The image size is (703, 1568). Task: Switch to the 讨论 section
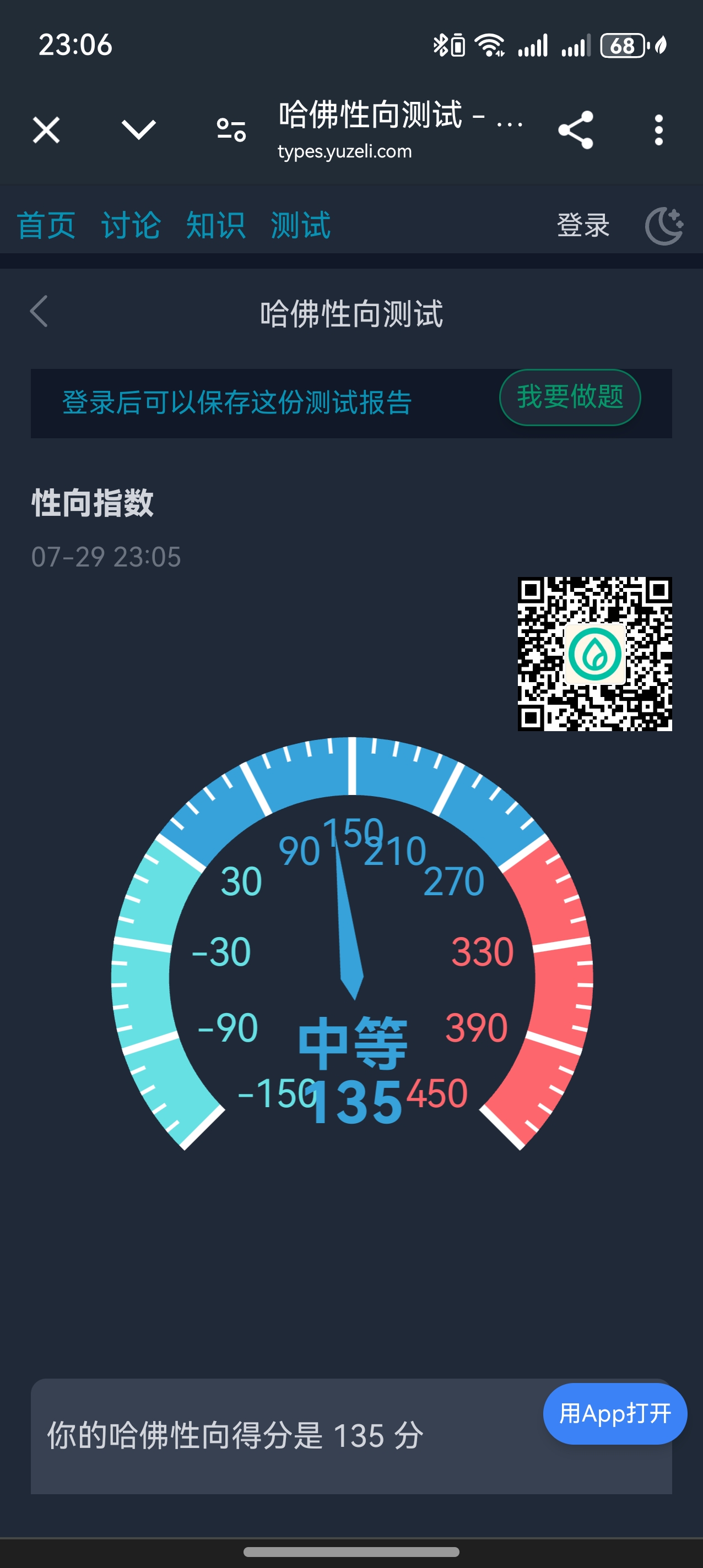[x=131, y=226]
